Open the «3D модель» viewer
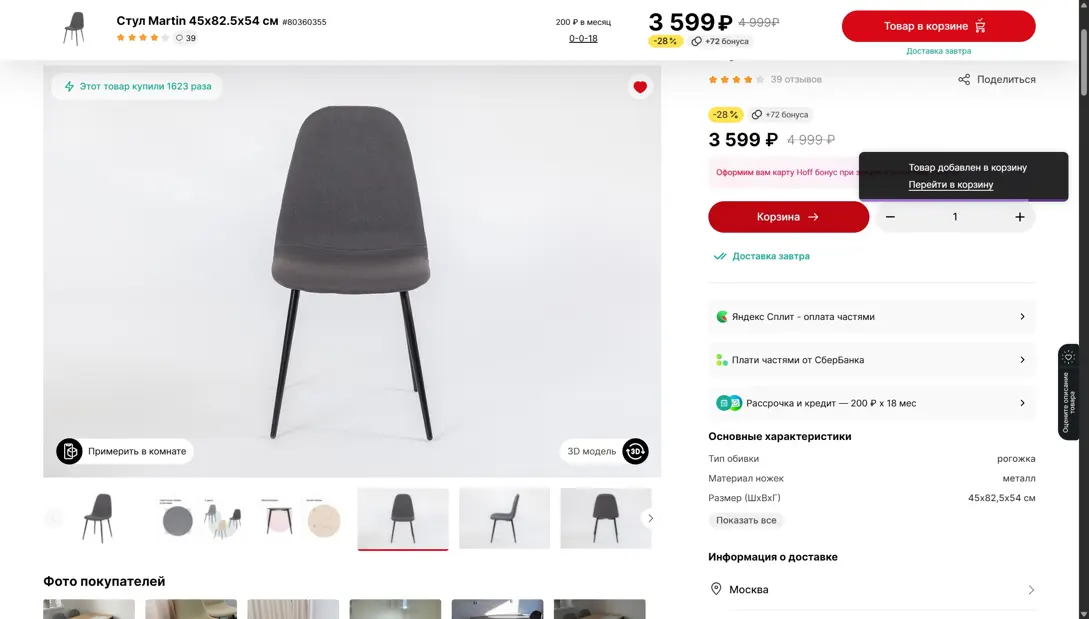 coord(607,451)
